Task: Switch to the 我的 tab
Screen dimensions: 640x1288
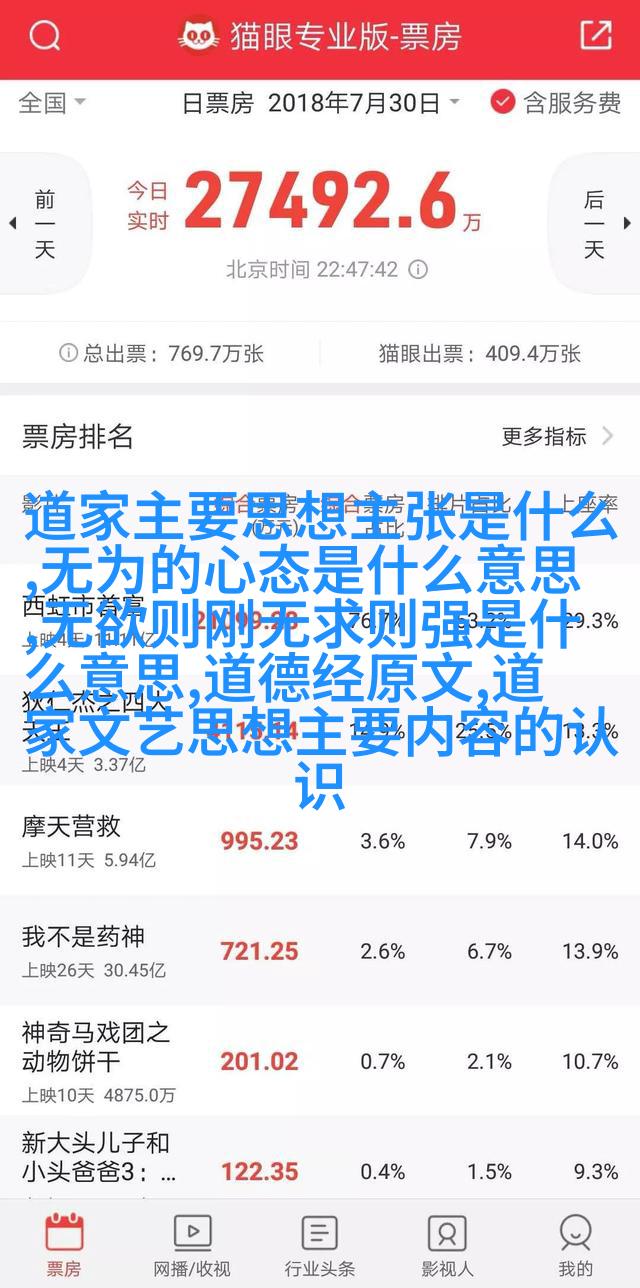Action: click(x=576, y=1245)
